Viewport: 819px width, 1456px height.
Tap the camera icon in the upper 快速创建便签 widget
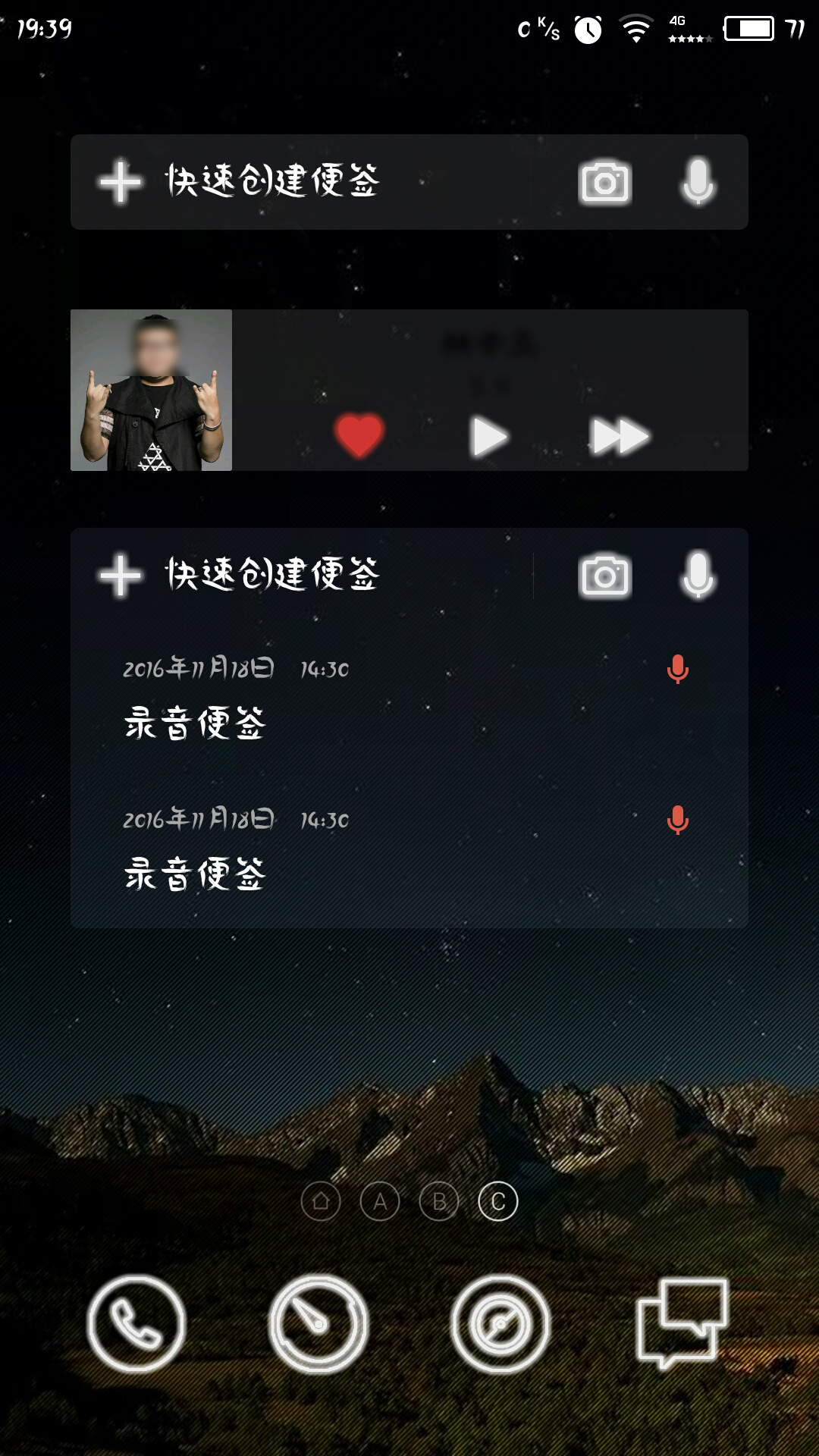click(604, 182)
